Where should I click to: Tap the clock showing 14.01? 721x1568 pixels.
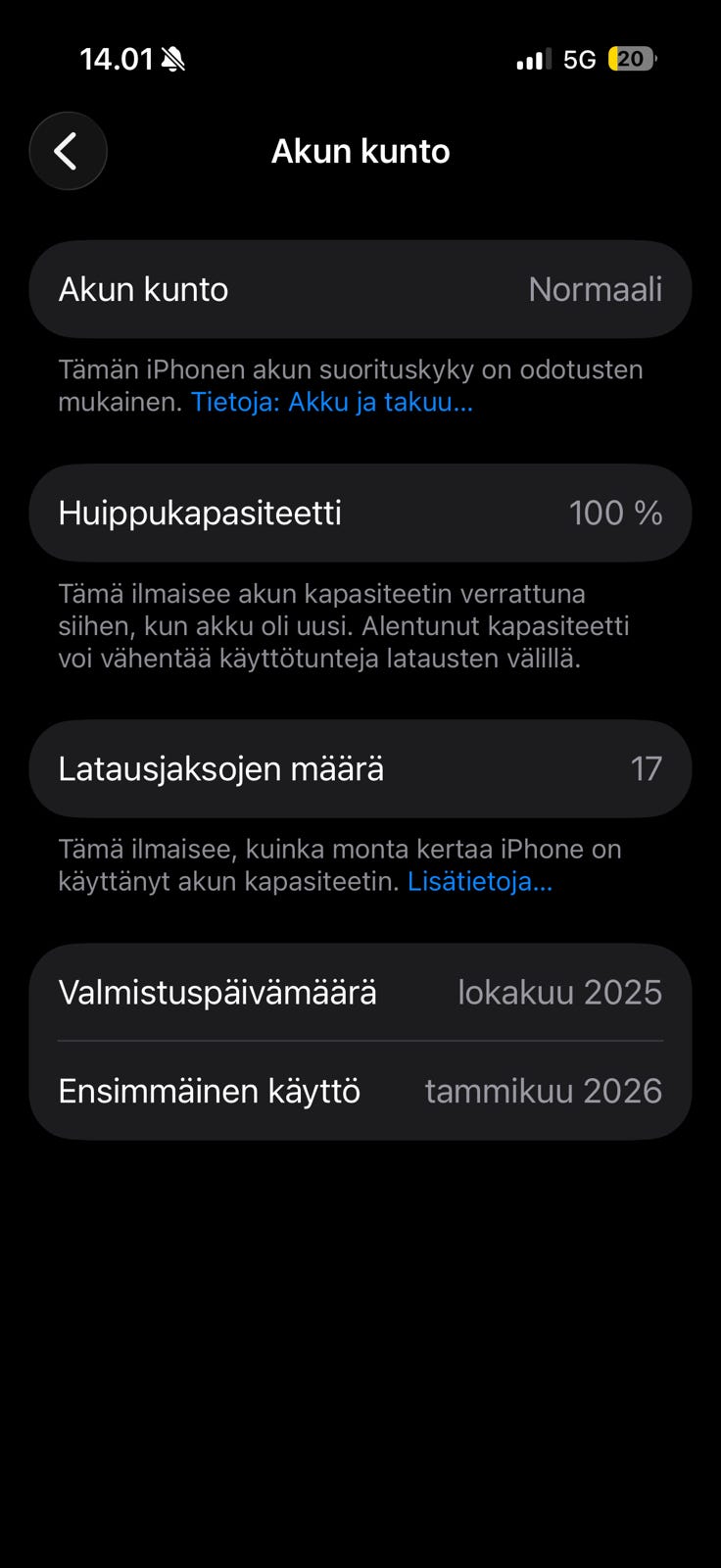pos(117,59)
